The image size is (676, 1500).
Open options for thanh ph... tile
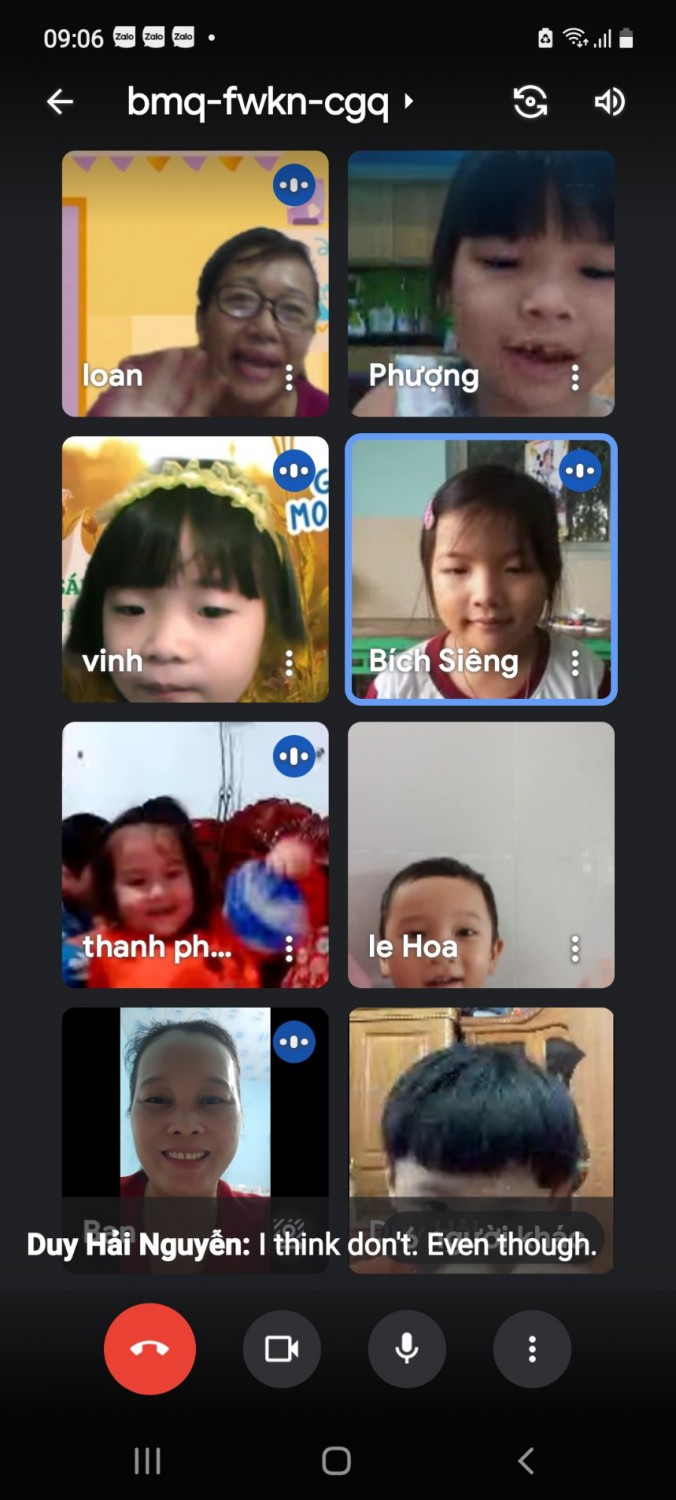coord(289,947)
